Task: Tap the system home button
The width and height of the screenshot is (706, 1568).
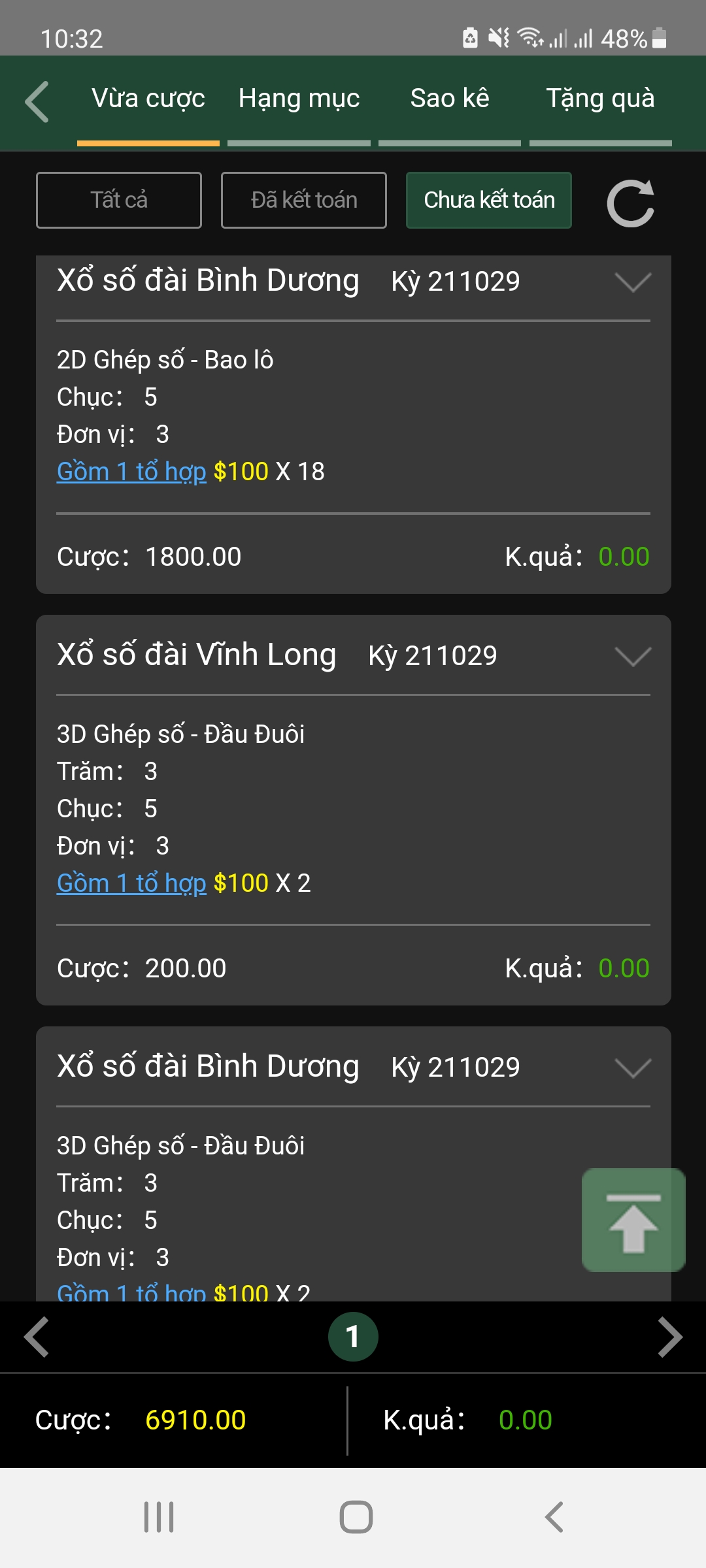Action: 356,1517
